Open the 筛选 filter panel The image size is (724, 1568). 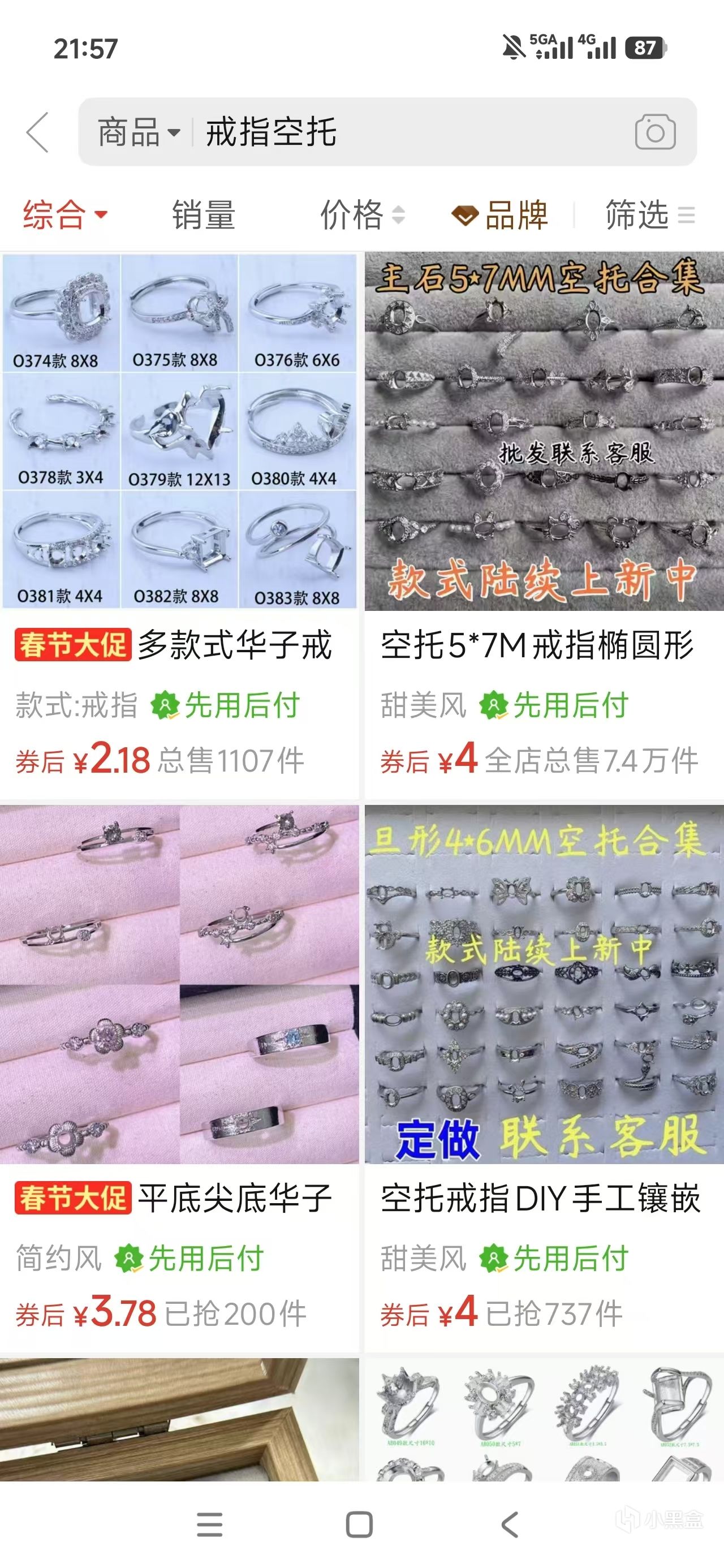[649, 215]
